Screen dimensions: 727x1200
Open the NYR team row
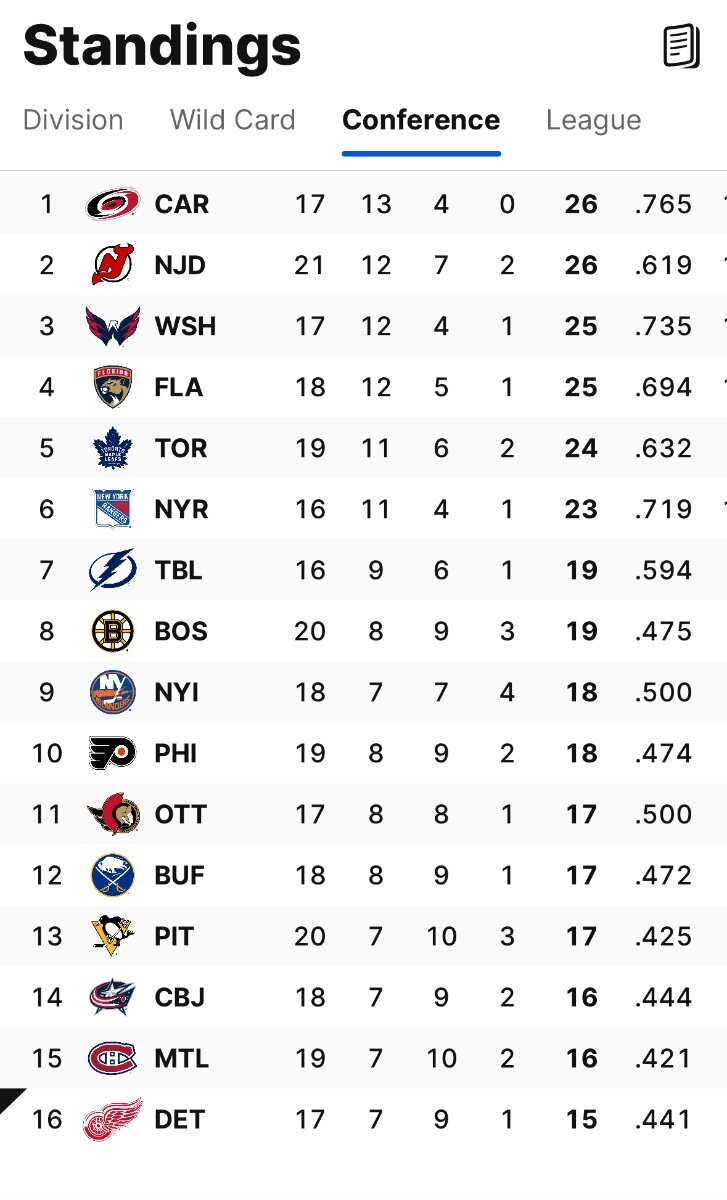tap(363, 509)
